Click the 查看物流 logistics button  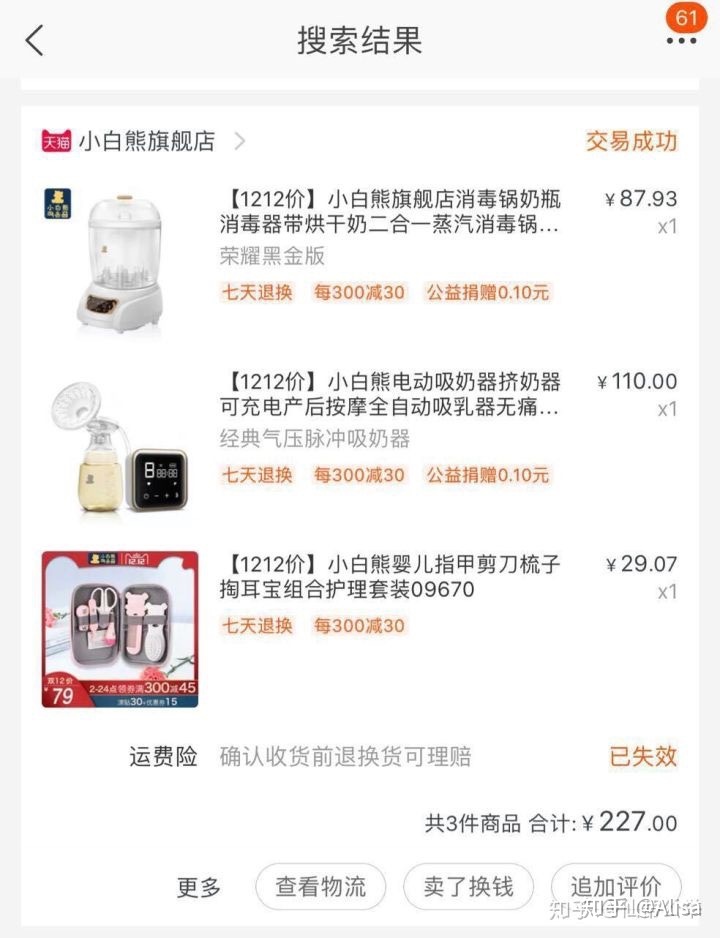[319, 886]
